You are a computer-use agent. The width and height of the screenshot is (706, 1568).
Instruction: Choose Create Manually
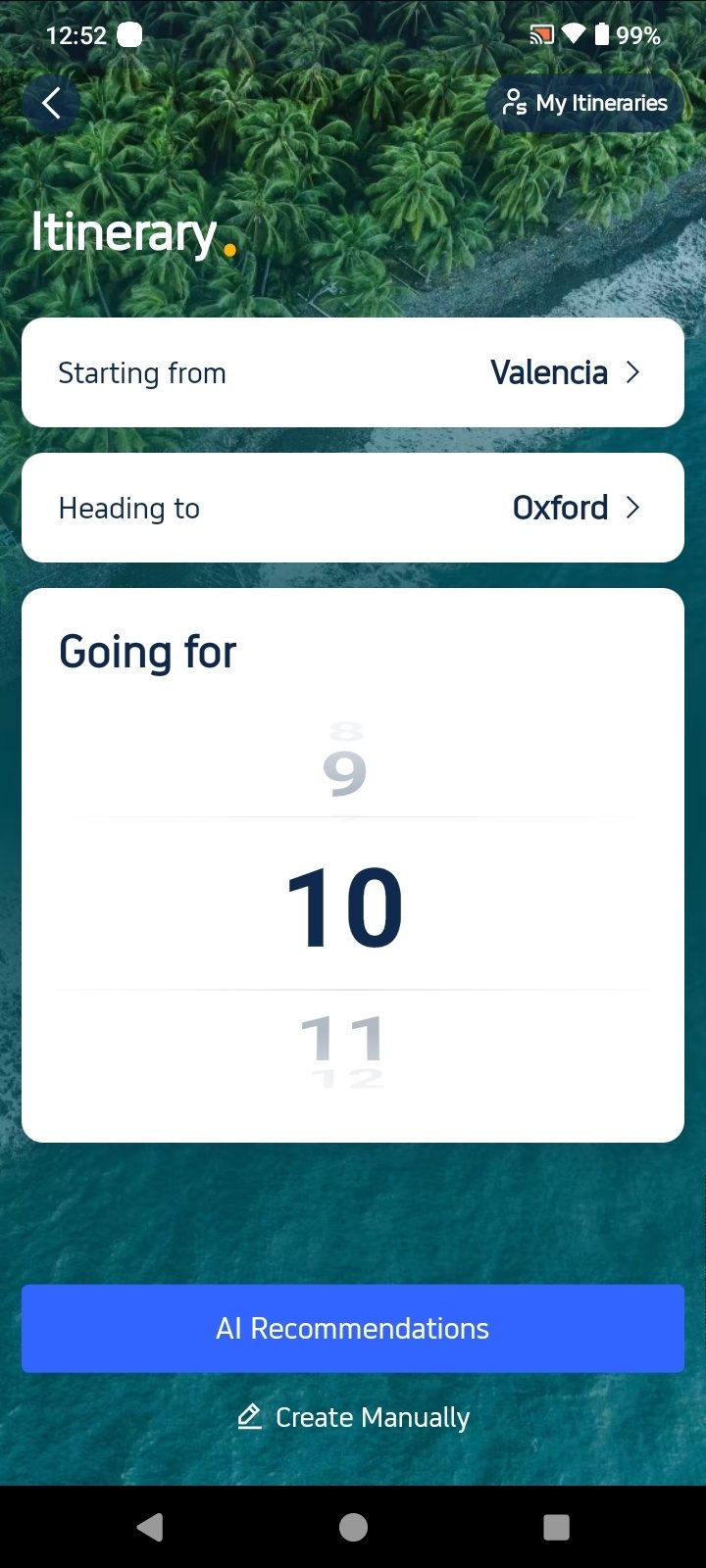(353, 1417)
